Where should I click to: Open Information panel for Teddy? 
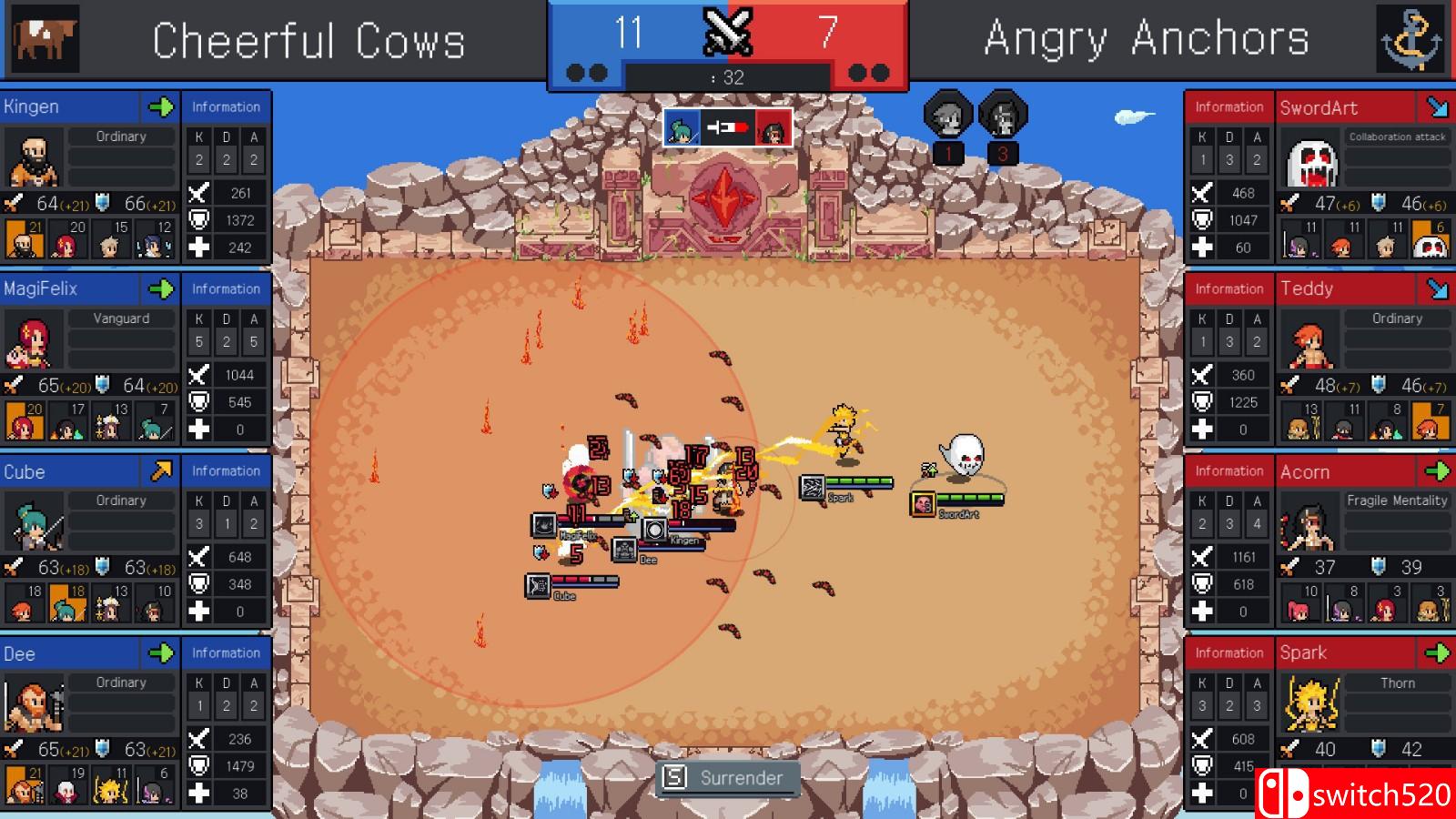tap(1228, 289)
